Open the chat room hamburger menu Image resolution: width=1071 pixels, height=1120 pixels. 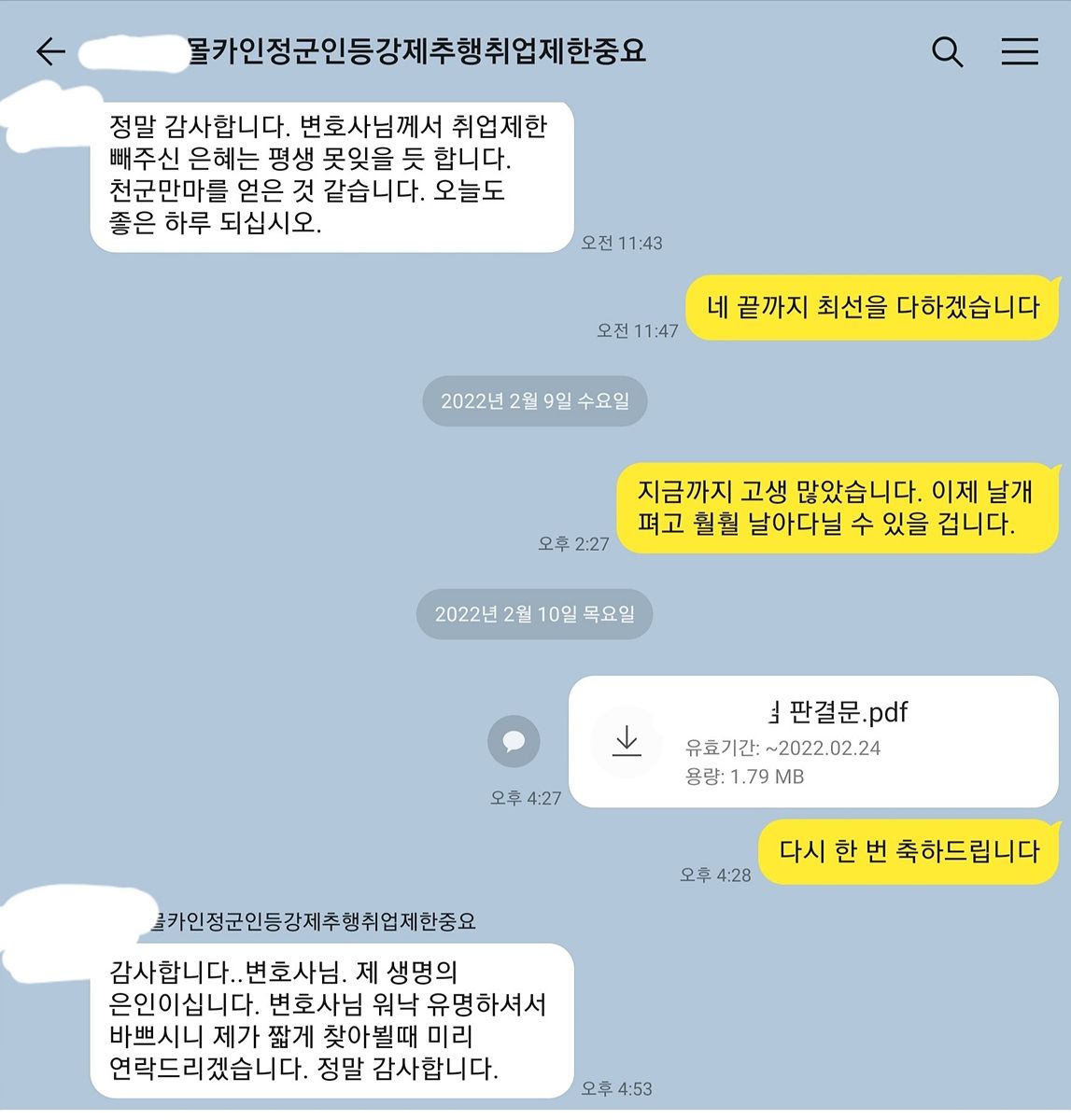(1020, 51)
